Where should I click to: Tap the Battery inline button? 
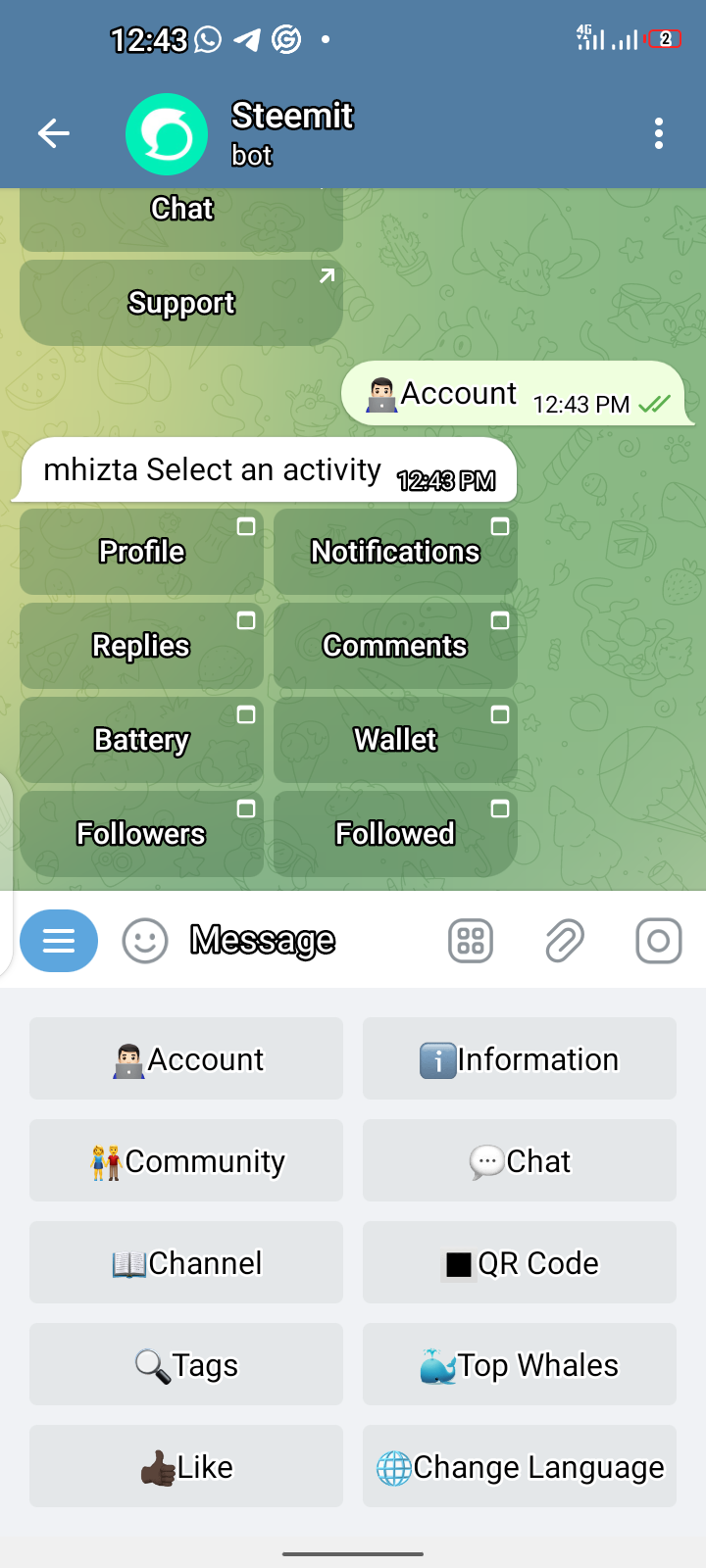141,740
